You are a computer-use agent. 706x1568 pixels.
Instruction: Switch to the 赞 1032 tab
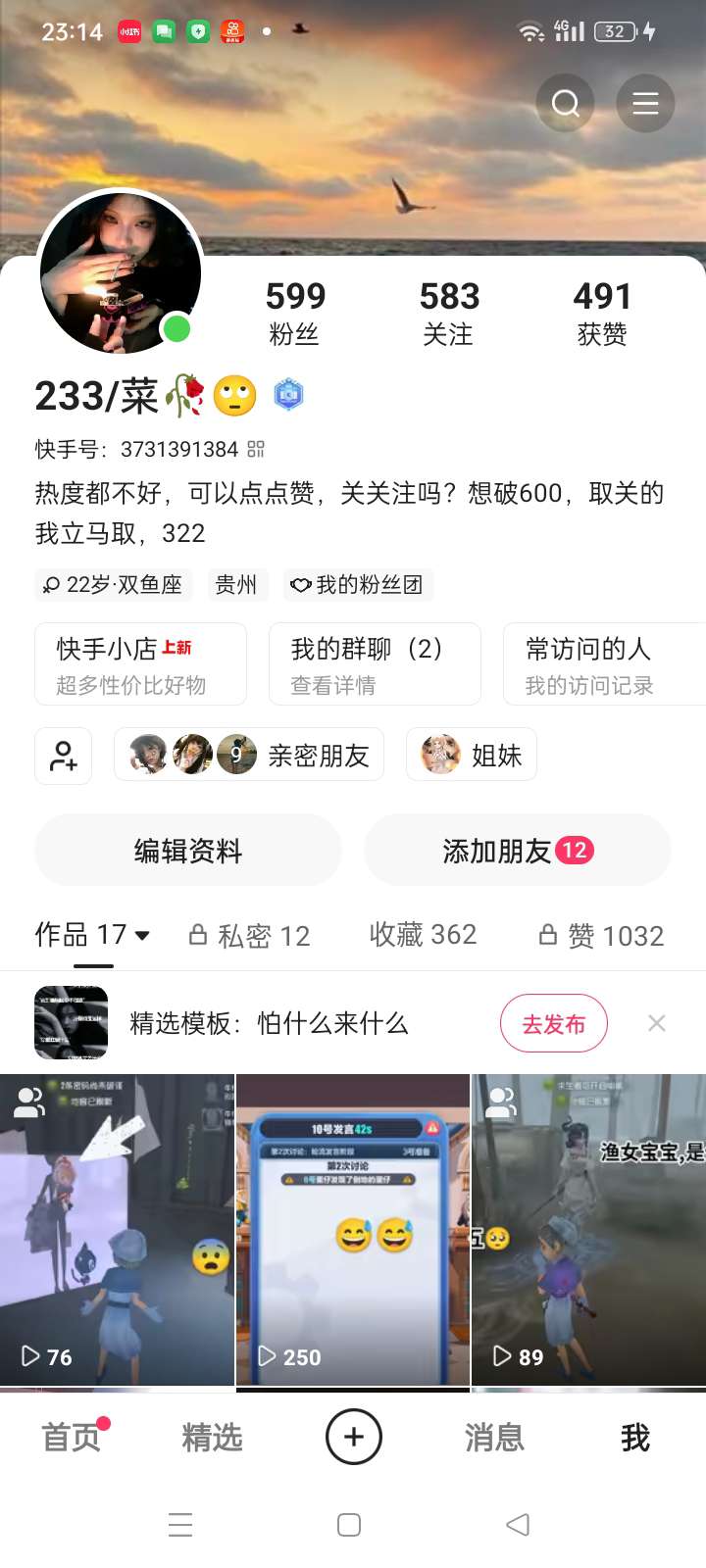click(x=602, y=936)
